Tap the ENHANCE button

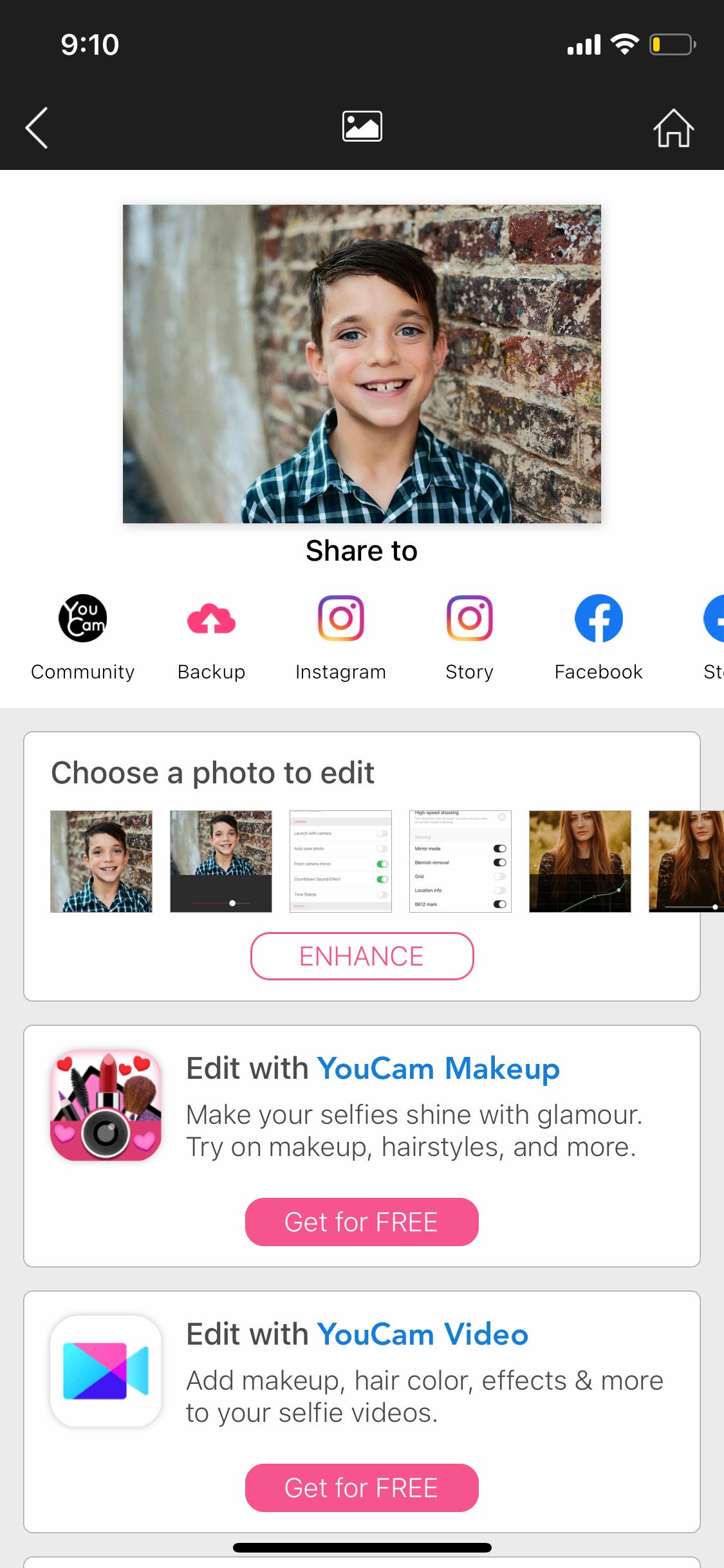[362, 956]
